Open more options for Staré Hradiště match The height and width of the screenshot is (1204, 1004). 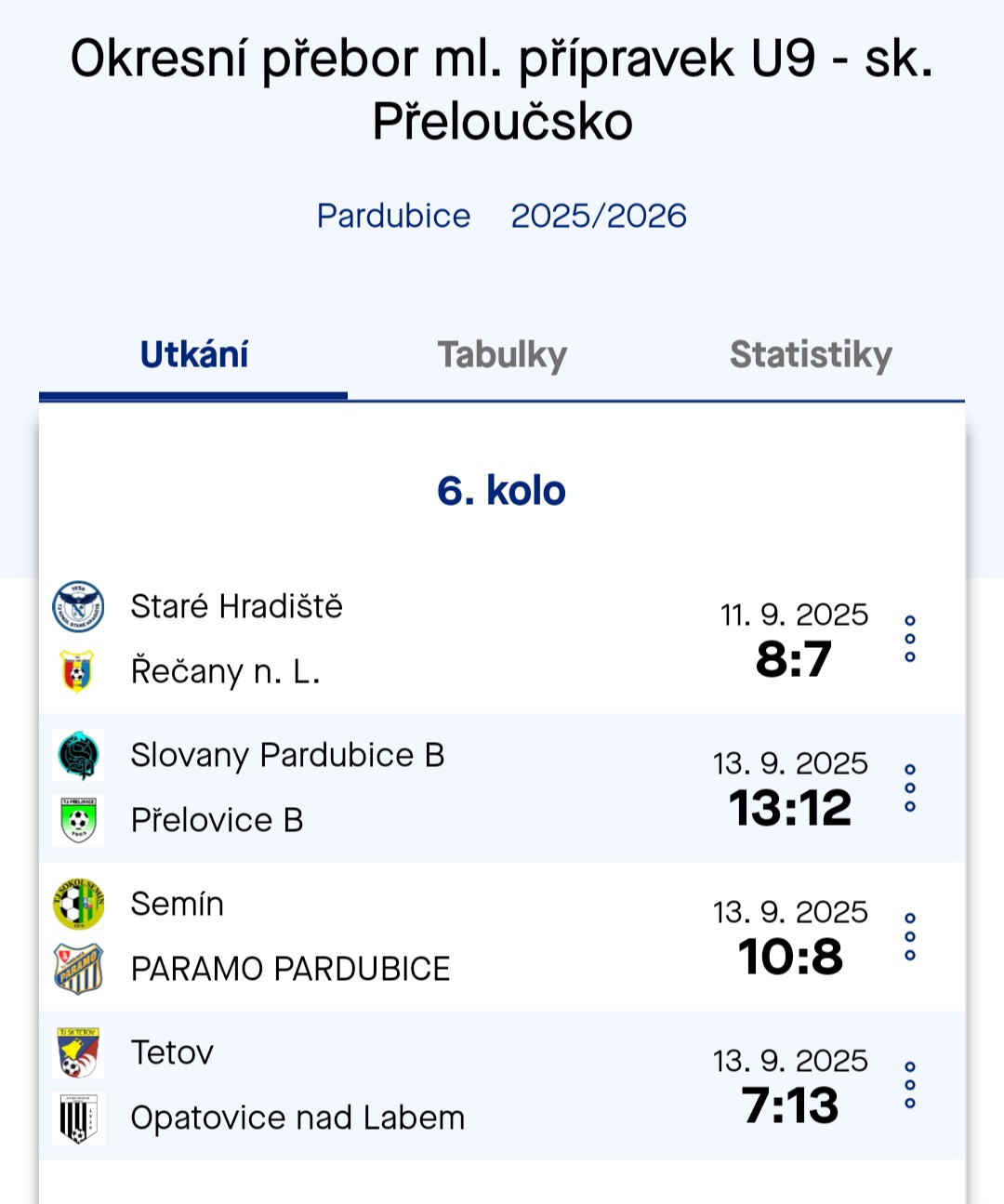(910, 639)
